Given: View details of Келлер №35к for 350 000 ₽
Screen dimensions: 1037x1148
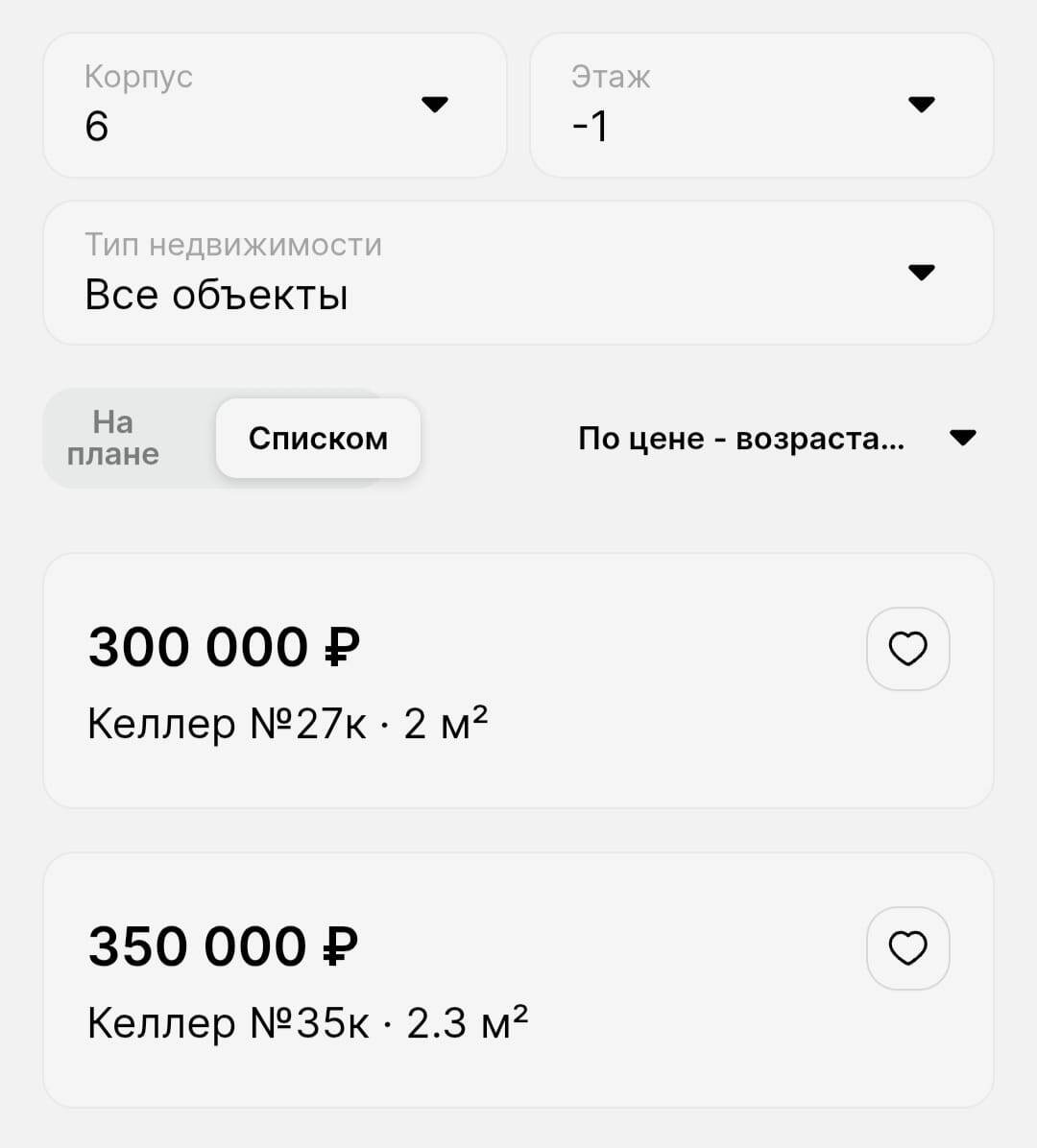Looking at the screenshot, I should (x=432, y=981).
